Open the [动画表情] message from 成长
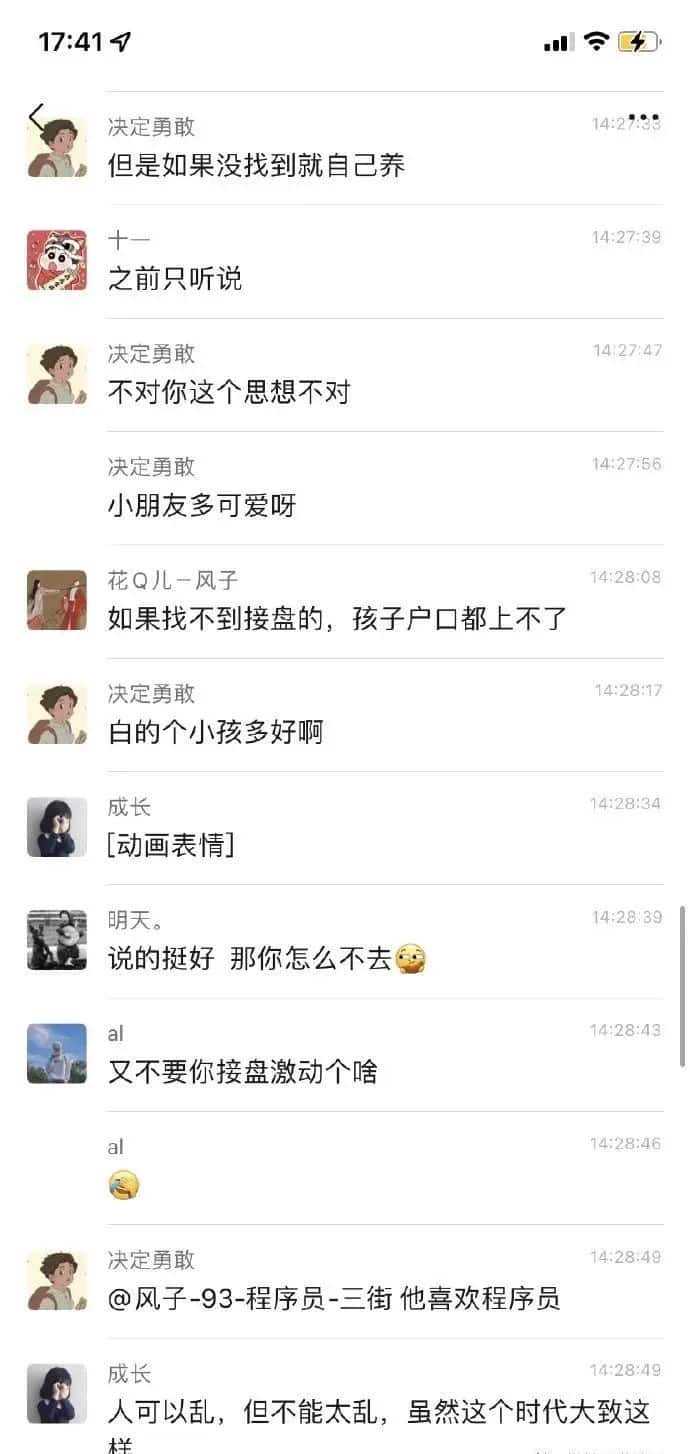Screen dimensions: 690x1454 point(171,846)
